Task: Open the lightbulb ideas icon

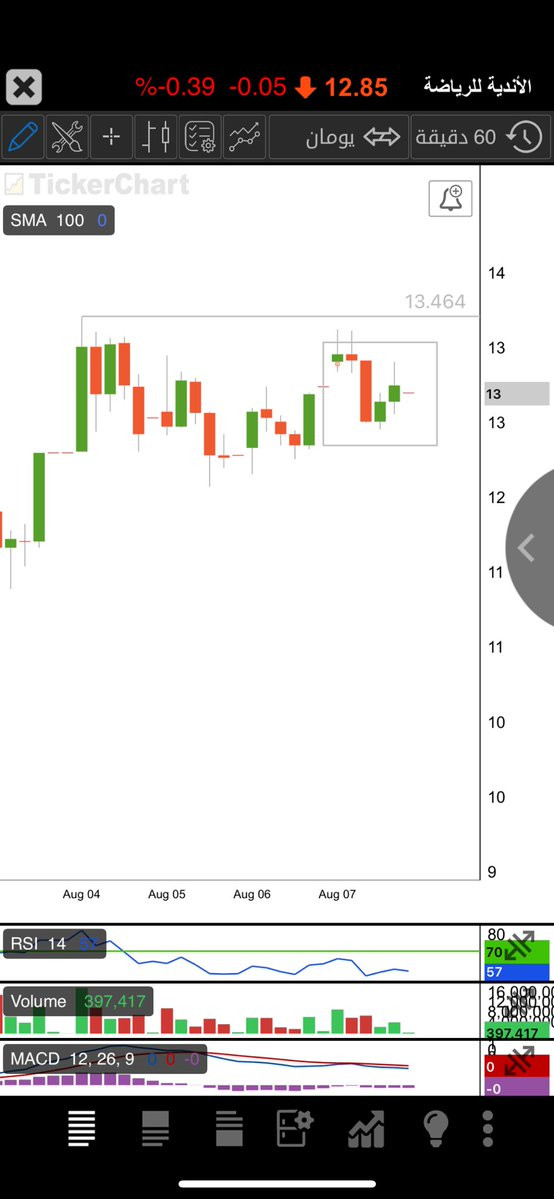Action: click(x=435, y=1129)
